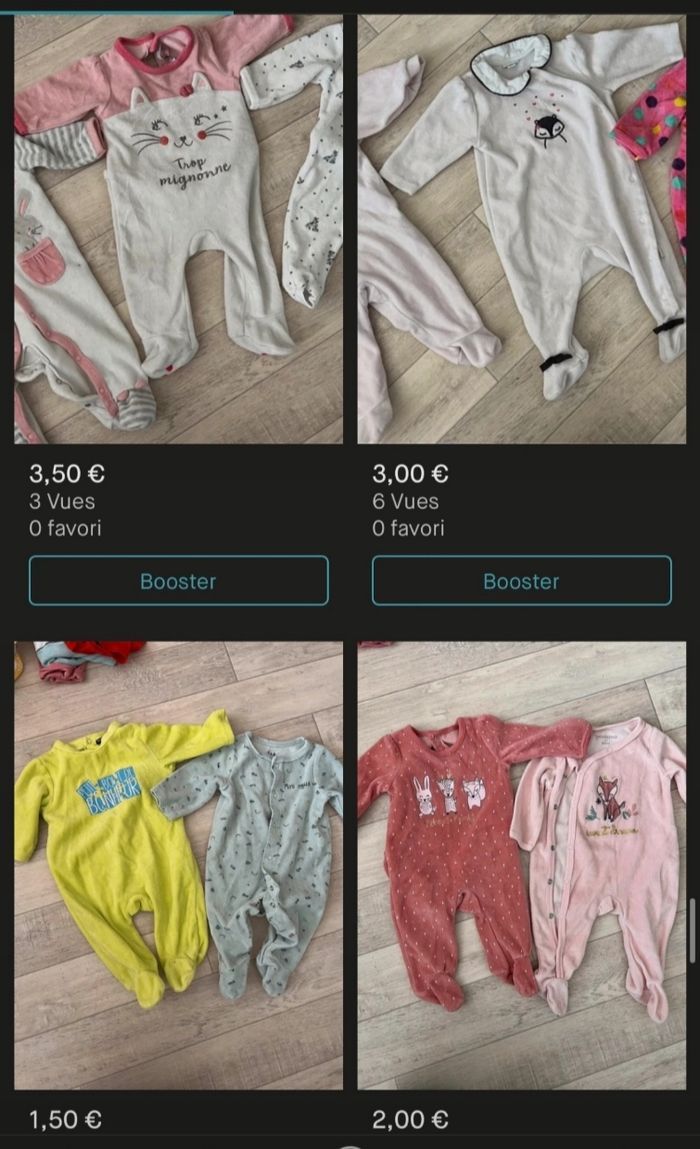
Task: Boost the 3,00 € listing
Action: [521, 581]
